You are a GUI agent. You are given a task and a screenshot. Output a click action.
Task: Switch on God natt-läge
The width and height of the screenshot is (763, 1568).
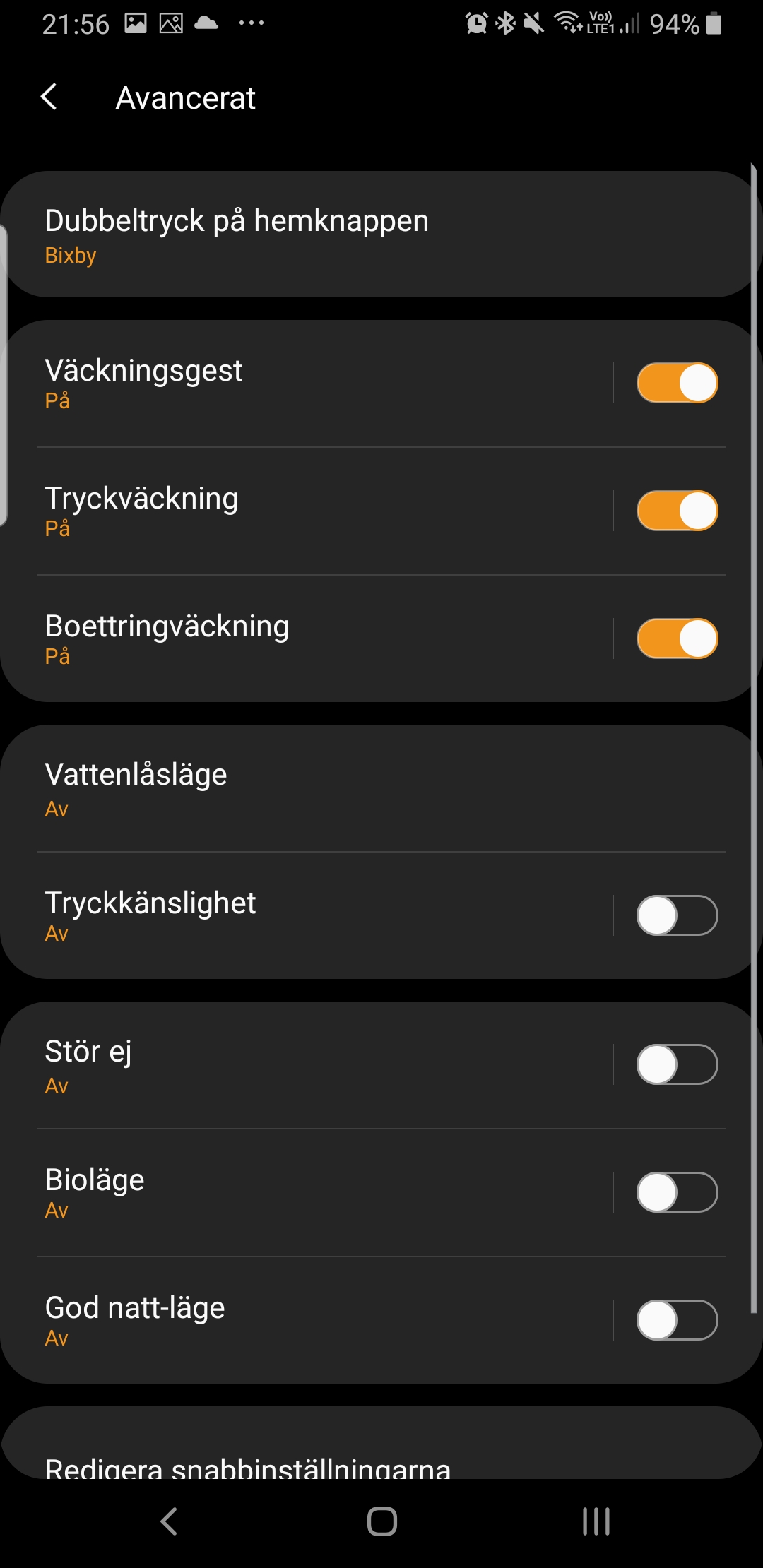tap(677, 1320)
